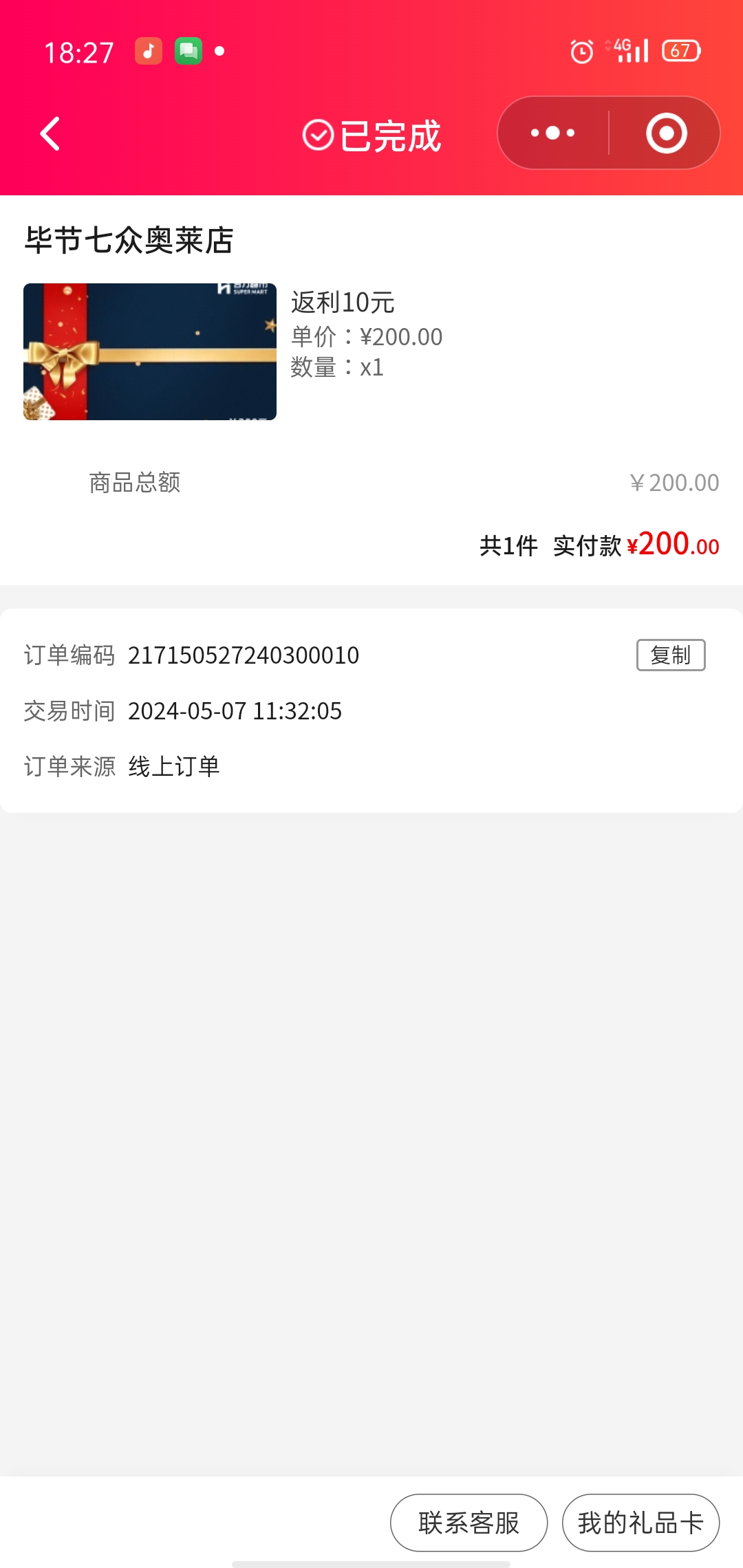The width and height of the screenshot is (743, 1568).
Task: Open the mini program more options menu
Action: tap(553, 133)
